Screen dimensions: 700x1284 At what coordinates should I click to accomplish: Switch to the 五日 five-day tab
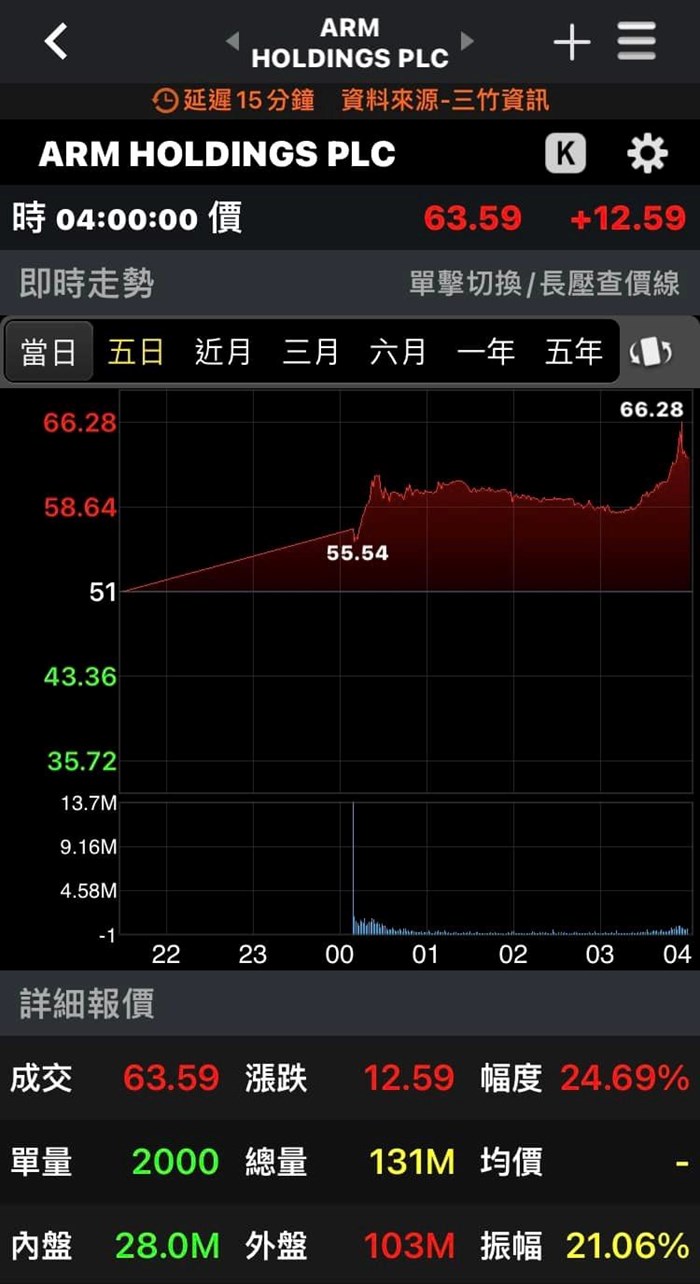[x=136, y=352]
